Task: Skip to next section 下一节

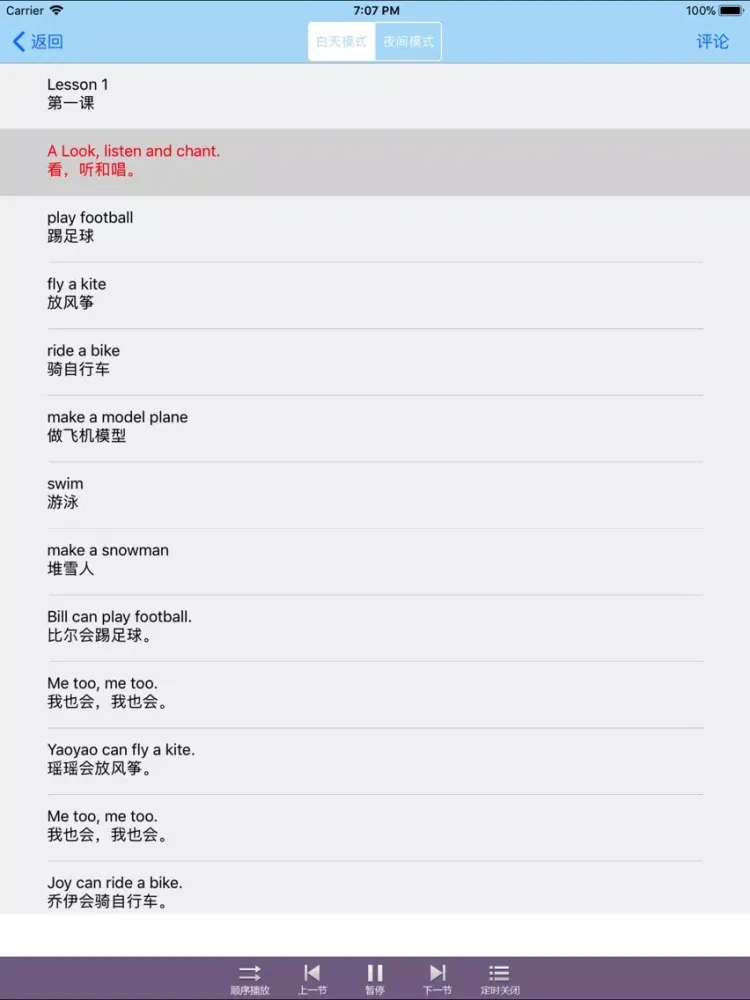Action: [x=437, y=978]
